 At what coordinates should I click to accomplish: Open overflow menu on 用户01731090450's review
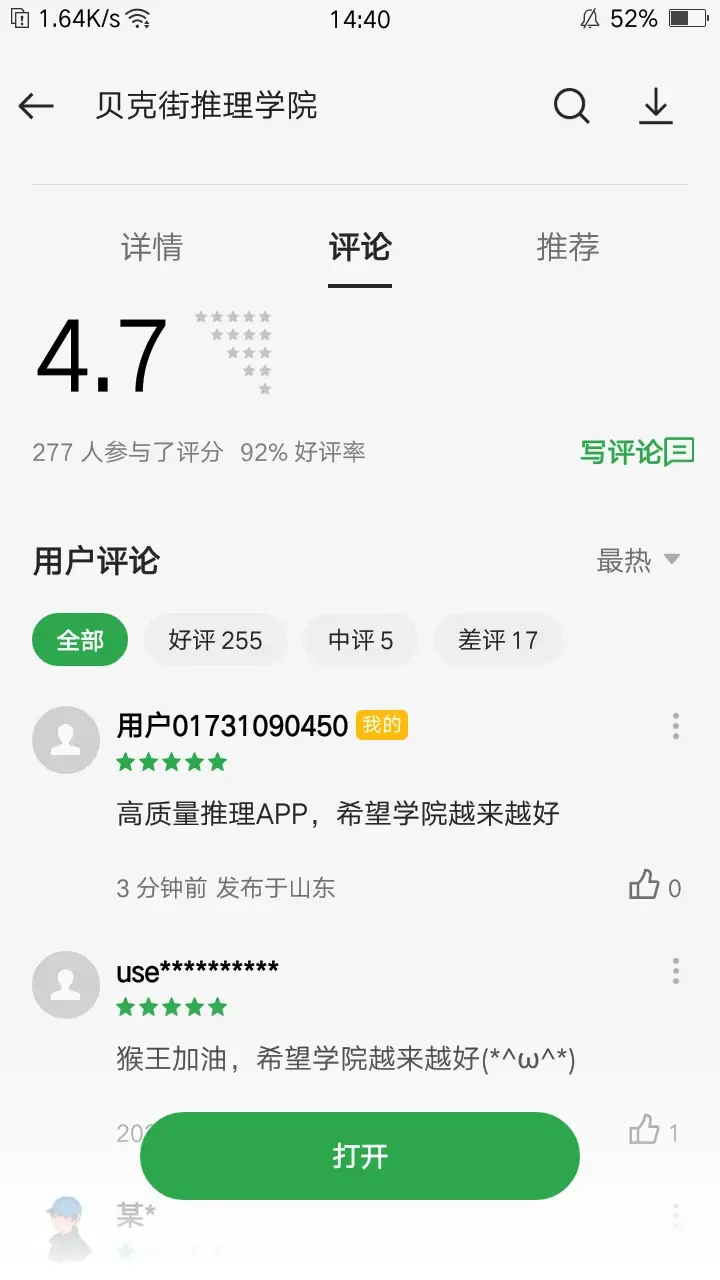(x=676, y=726)
